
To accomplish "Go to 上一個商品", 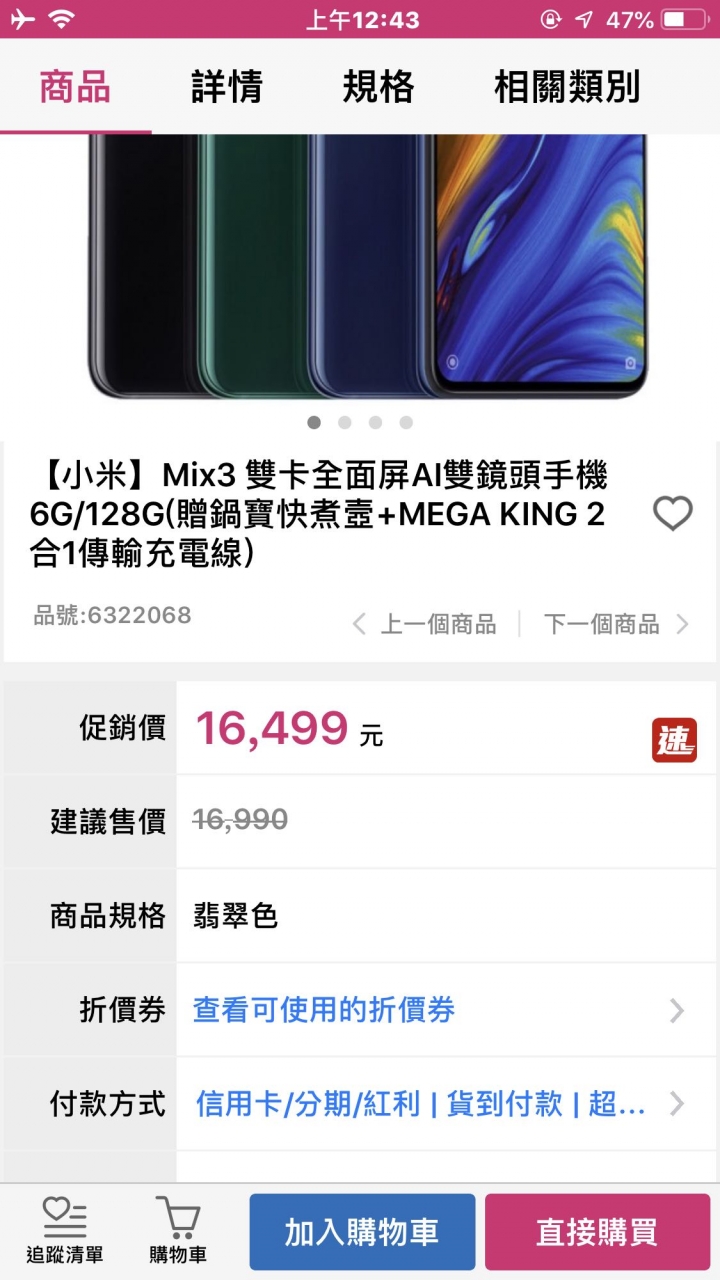I will tap(425, 625).
